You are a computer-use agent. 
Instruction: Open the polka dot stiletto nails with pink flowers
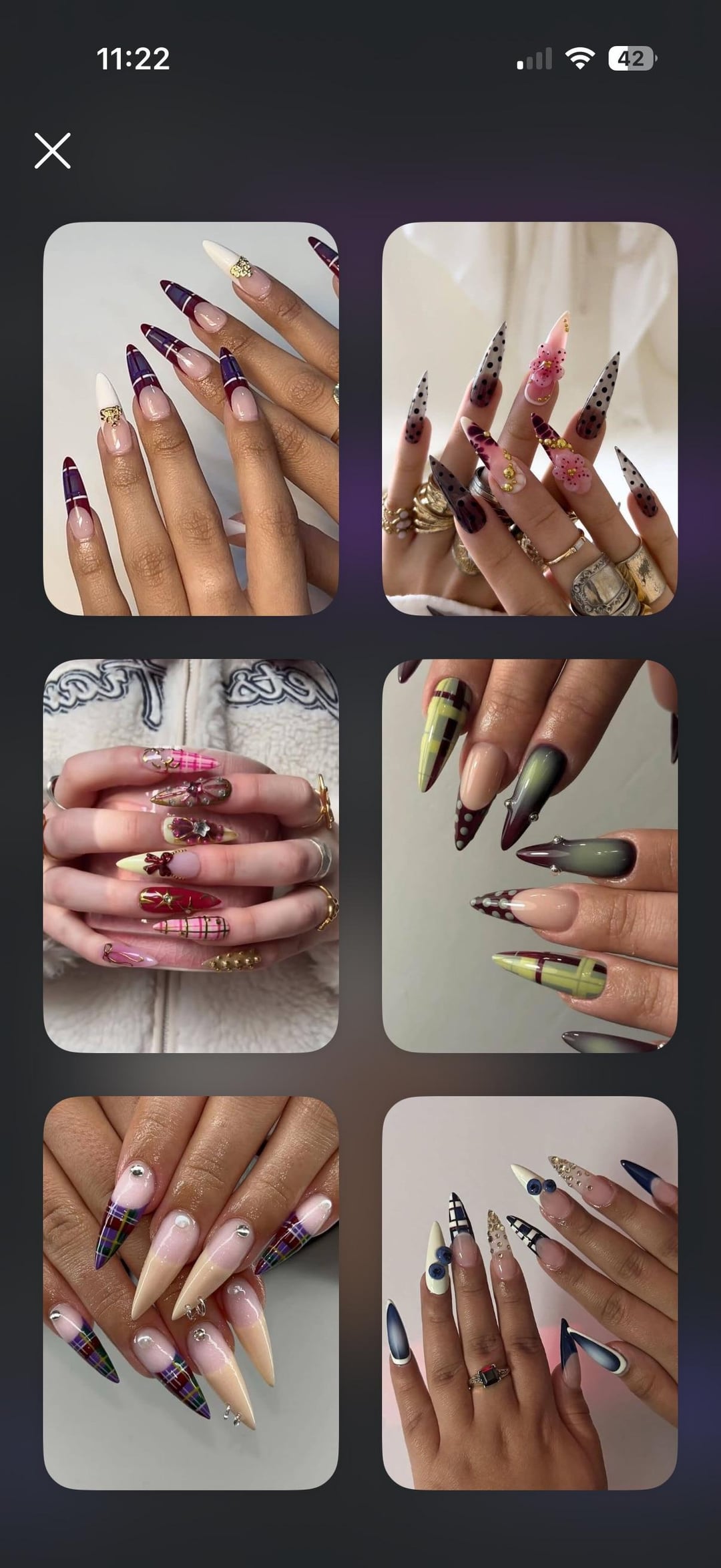pyautogui.click(x=529, y=419)
